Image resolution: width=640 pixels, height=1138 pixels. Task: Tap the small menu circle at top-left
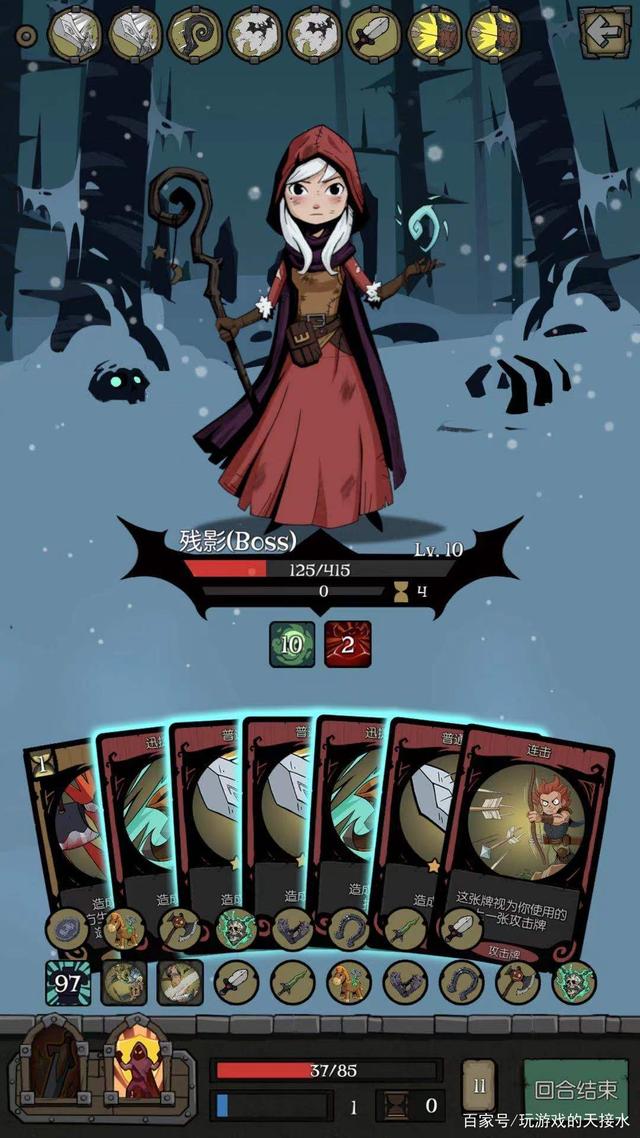[x=27, y=36]
